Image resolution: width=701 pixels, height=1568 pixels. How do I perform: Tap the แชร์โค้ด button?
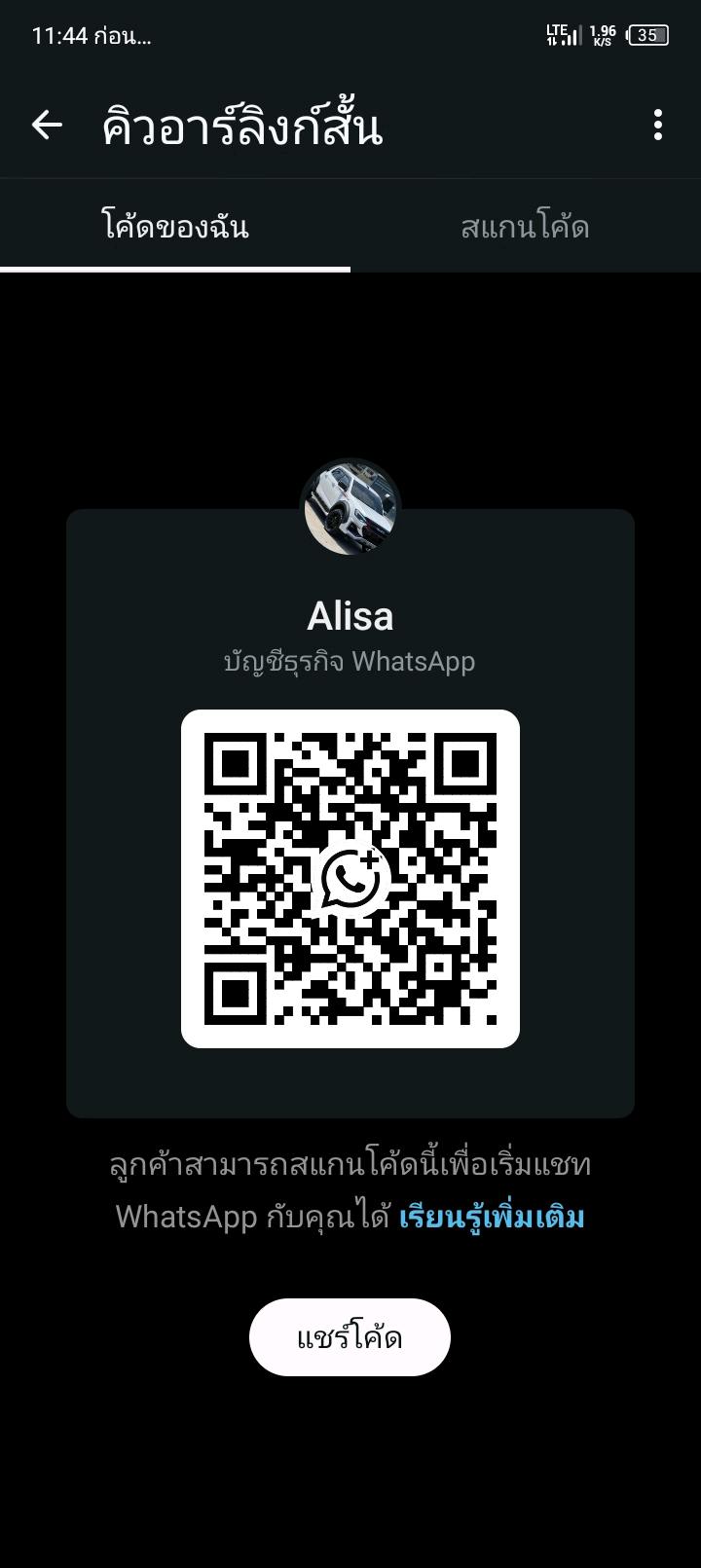350,1337
